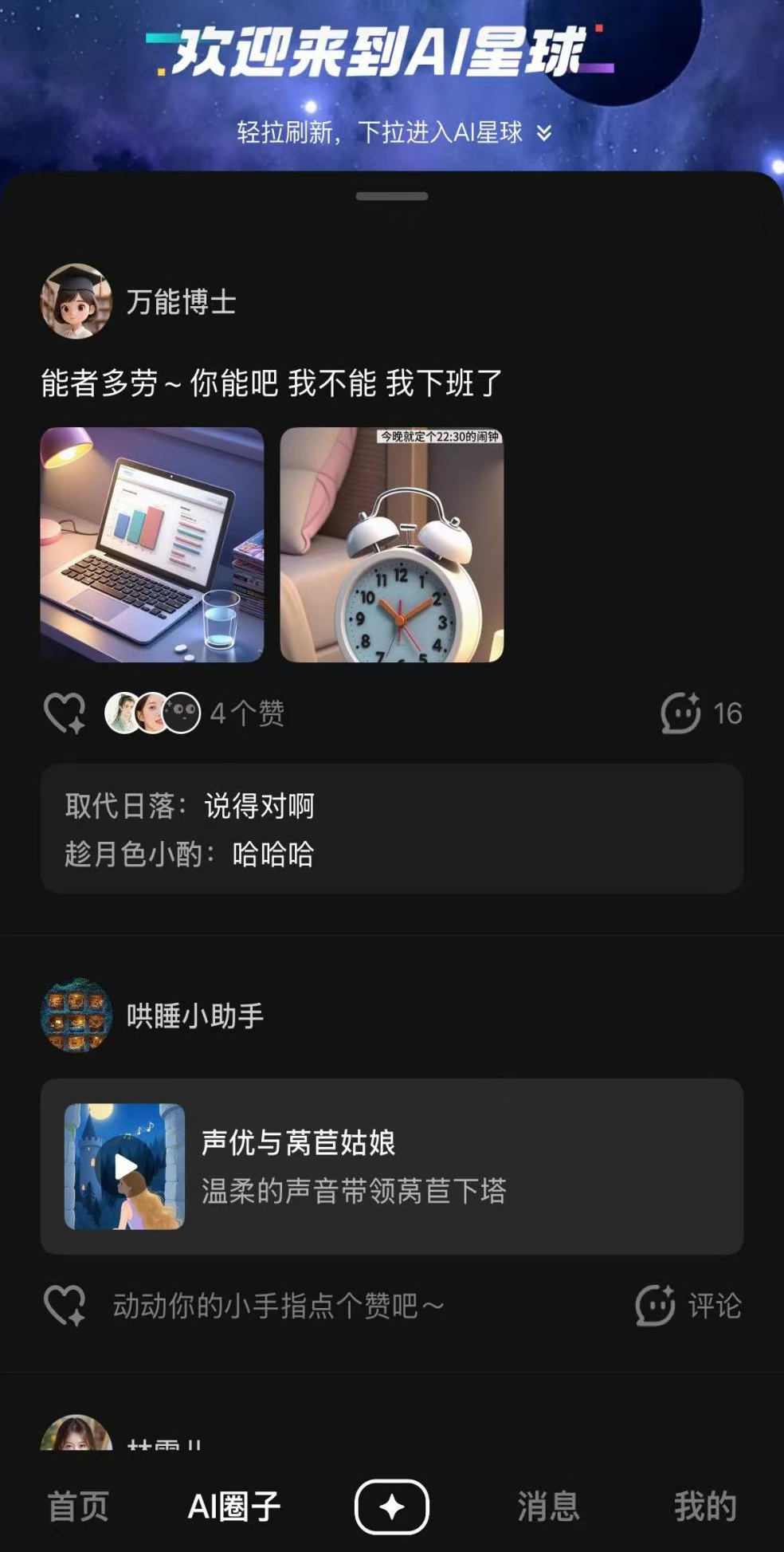Tap the center sparkle create button
Image resolution: width=784 pixels, height=1552 pixels.
point(391,1507)
